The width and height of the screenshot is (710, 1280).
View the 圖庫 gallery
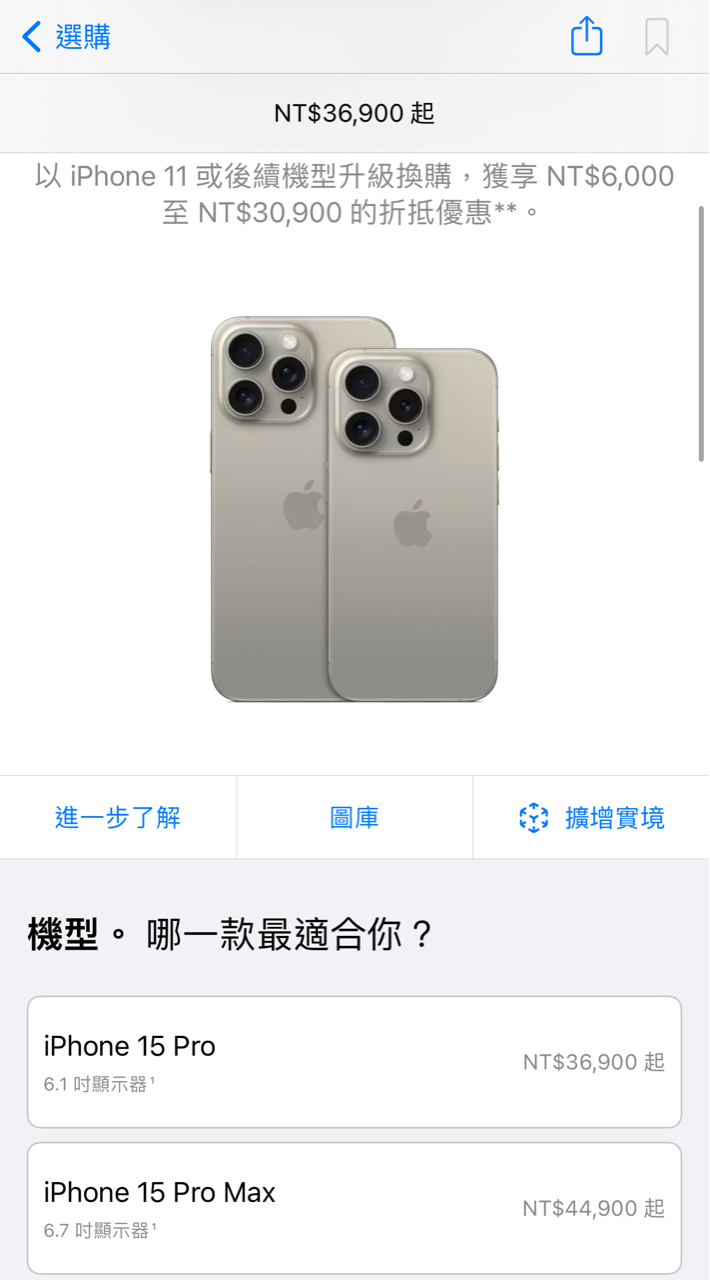point(354,818)
